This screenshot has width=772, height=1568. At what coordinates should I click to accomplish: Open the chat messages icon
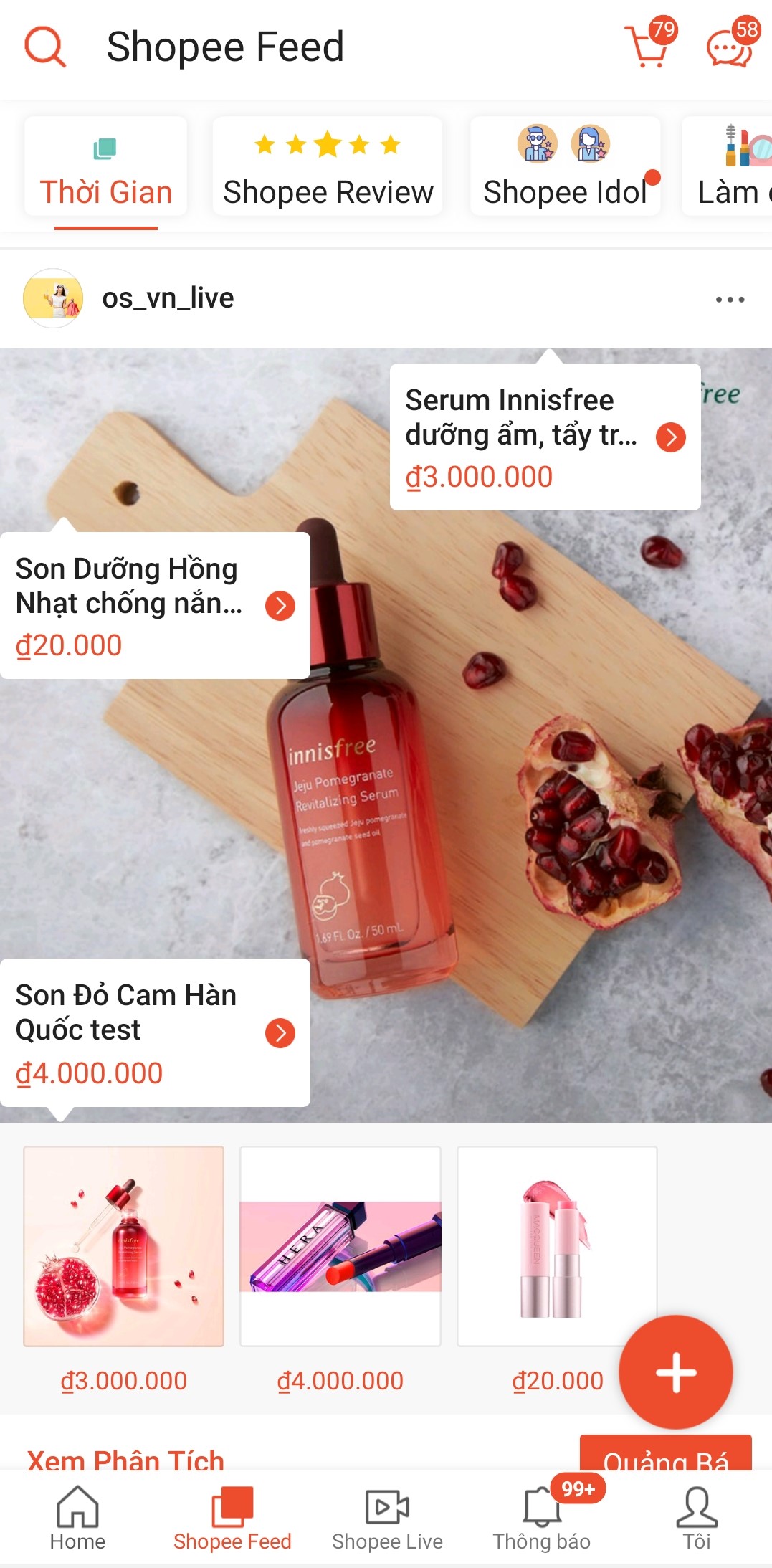(x=730, y=47)
